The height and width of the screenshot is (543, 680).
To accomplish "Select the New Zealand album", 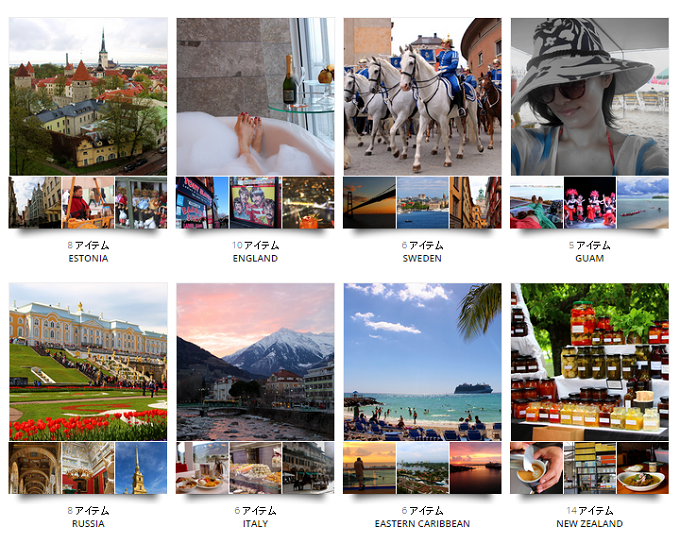I will [589, 362].
